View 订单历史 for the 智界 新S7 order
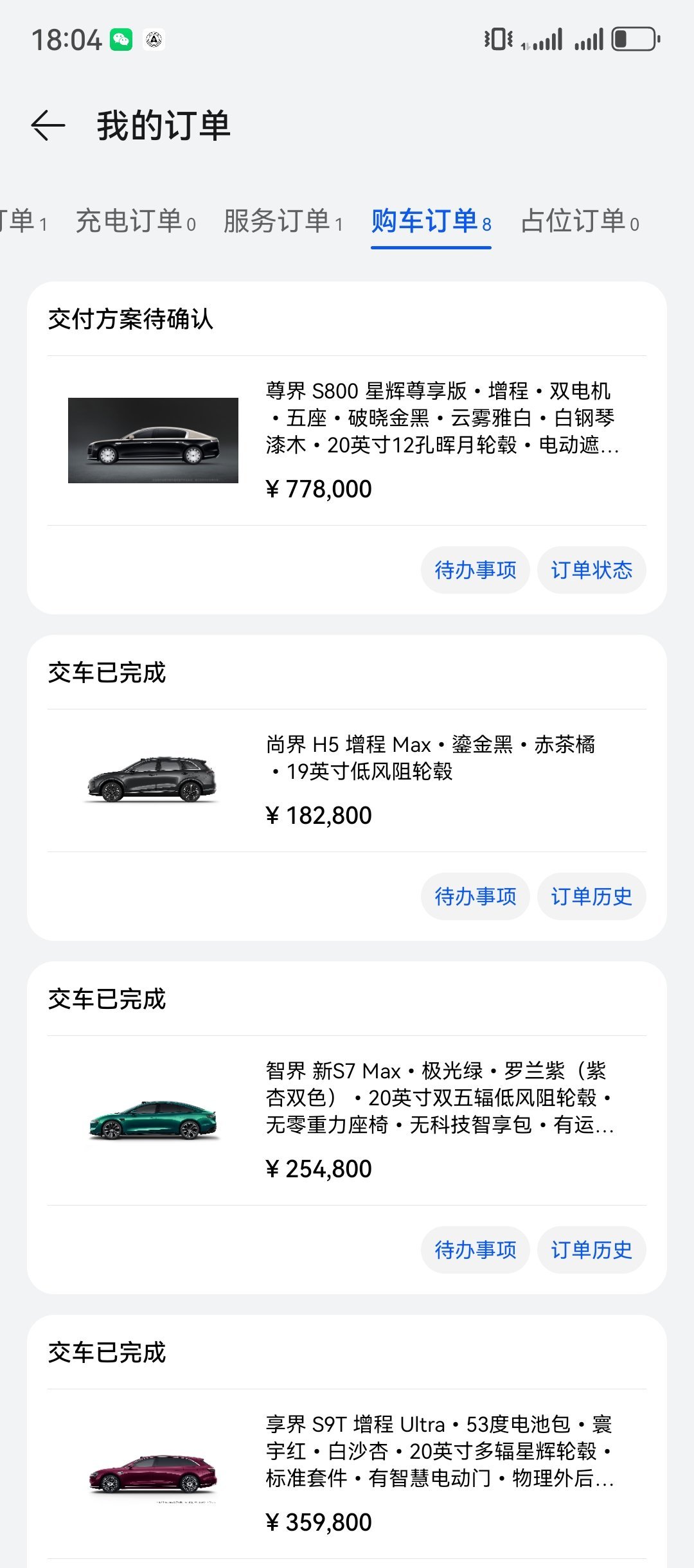Screen dimensions: 694x1568 click(x=591, y=1250)
